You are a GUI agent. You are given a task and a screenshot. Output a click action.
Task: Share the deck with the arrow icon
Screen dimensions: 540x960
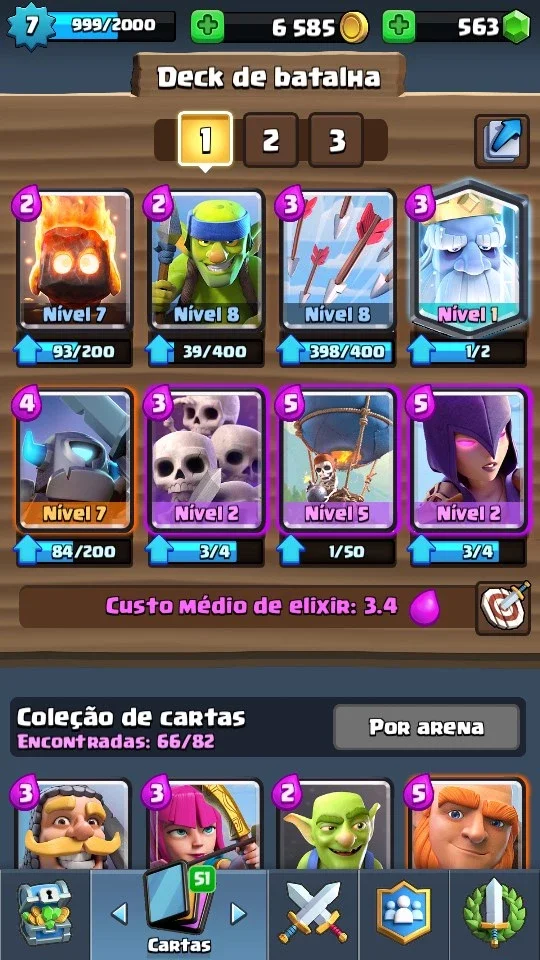tap(502, 141)
